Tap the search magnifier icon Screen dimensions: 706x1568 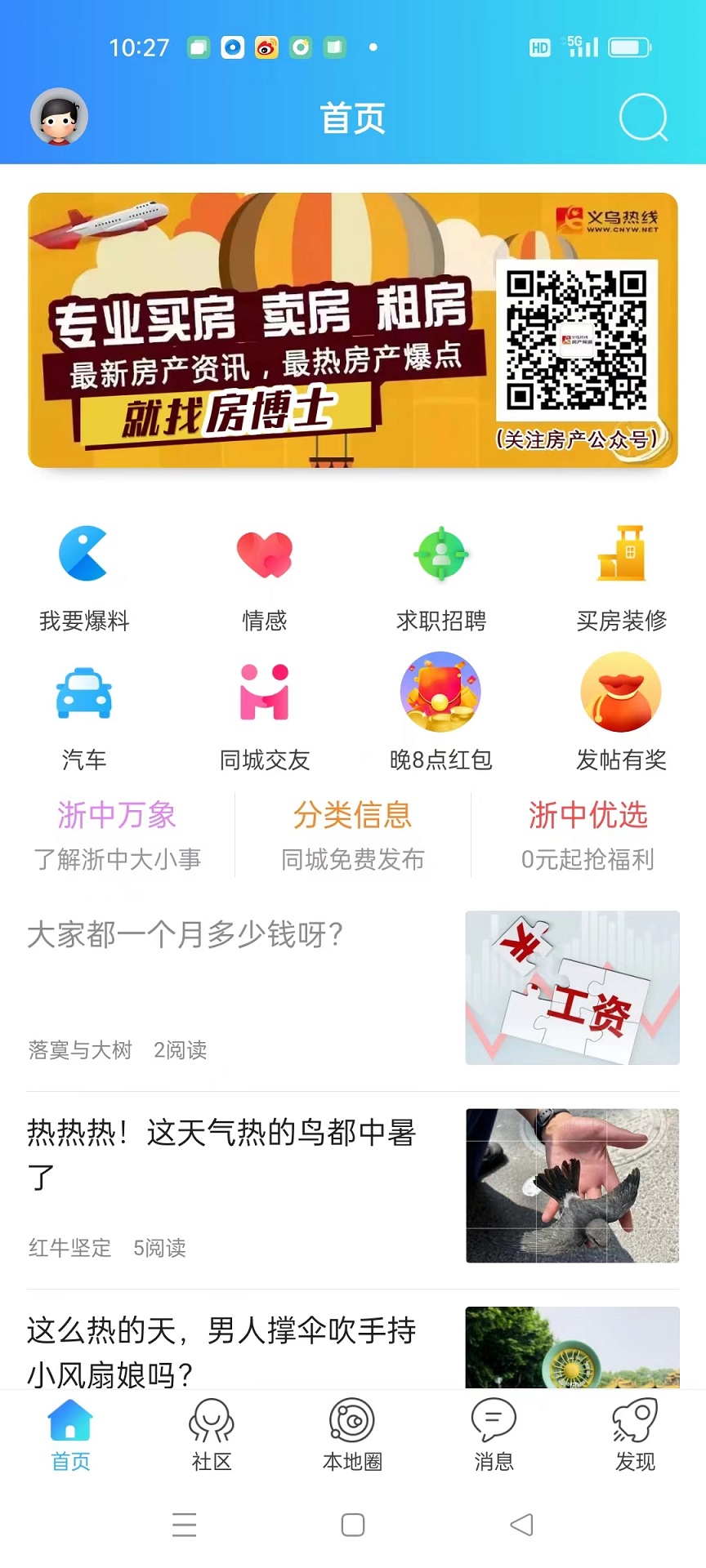[643, 118]
